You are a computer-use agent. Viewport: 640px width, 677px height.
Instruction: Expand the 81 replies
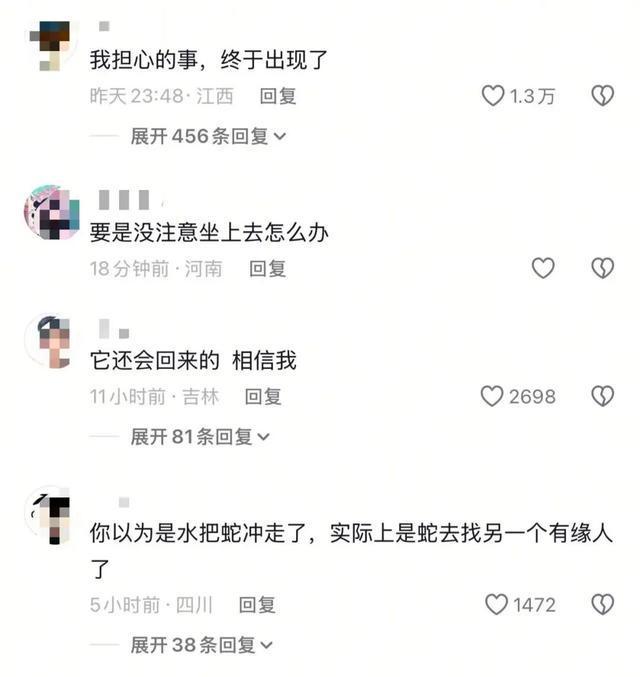pyautogui.click(x=200, y=436)
